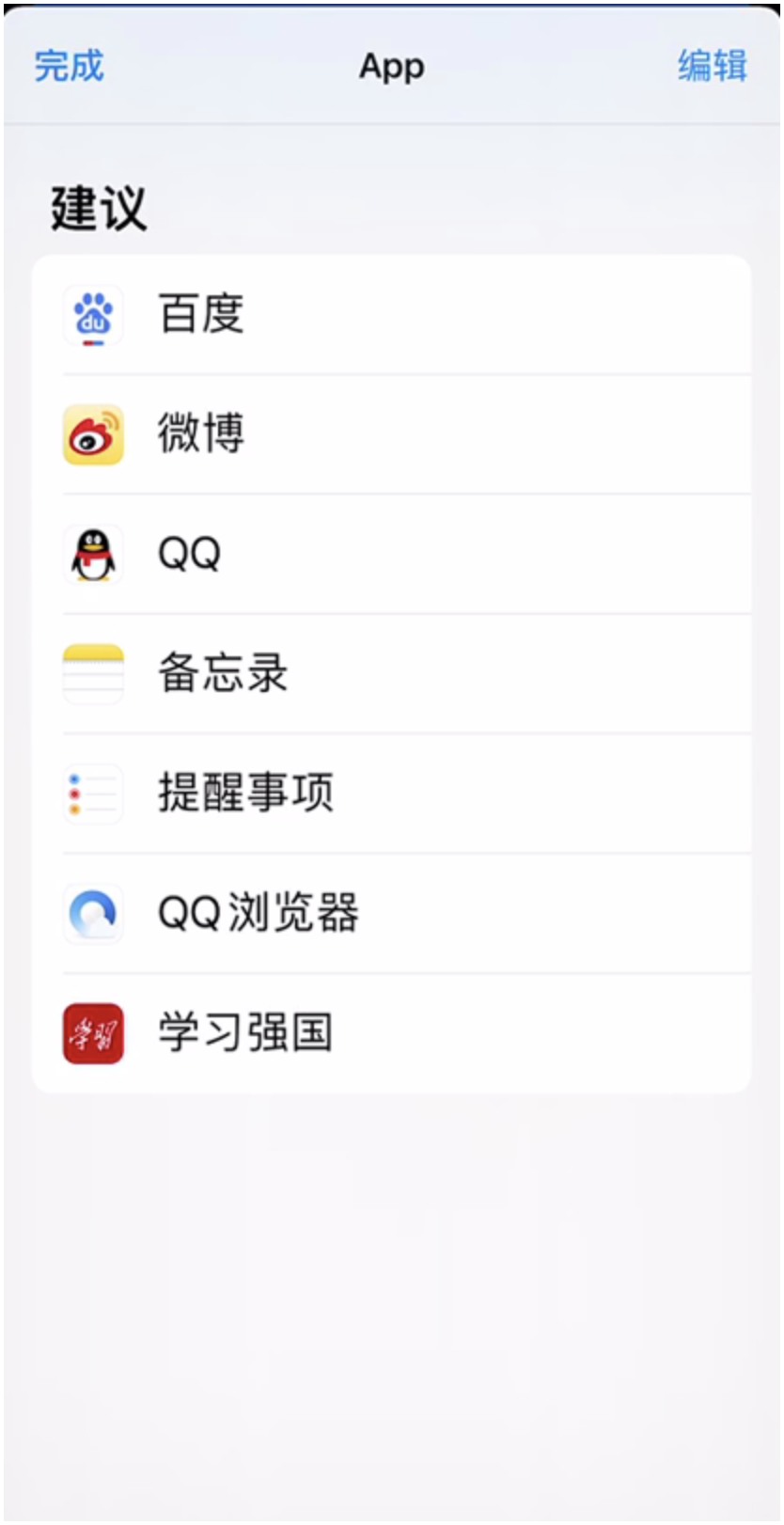Select the 百度 app row
Image resolution: width=784 pixels, height=1525 pixels.
[391, 314]
